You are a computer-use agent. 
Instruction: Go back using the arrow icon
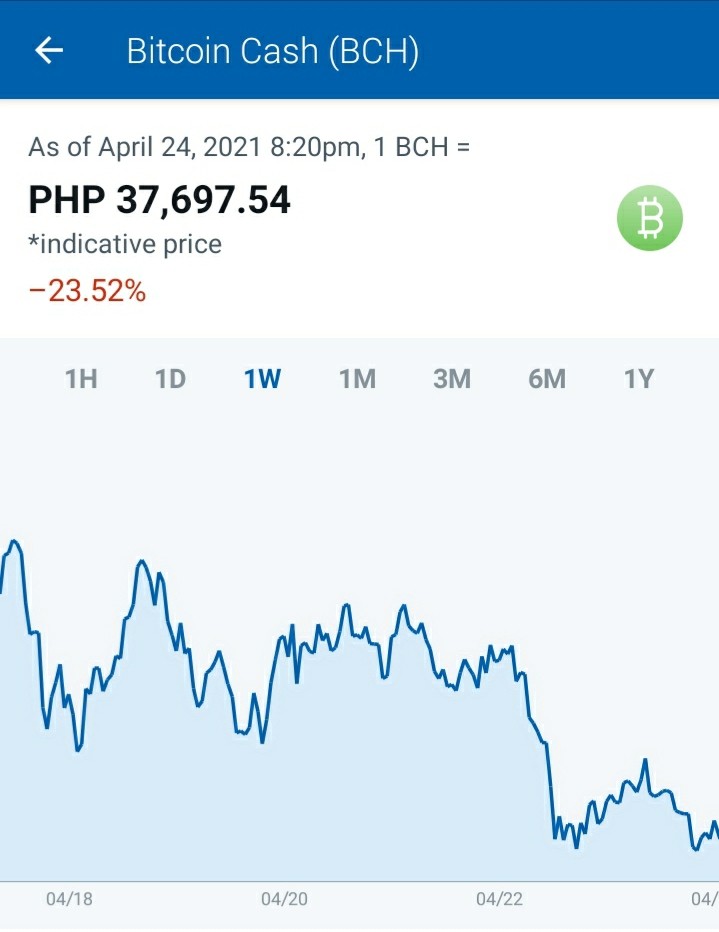coord(49,50)
